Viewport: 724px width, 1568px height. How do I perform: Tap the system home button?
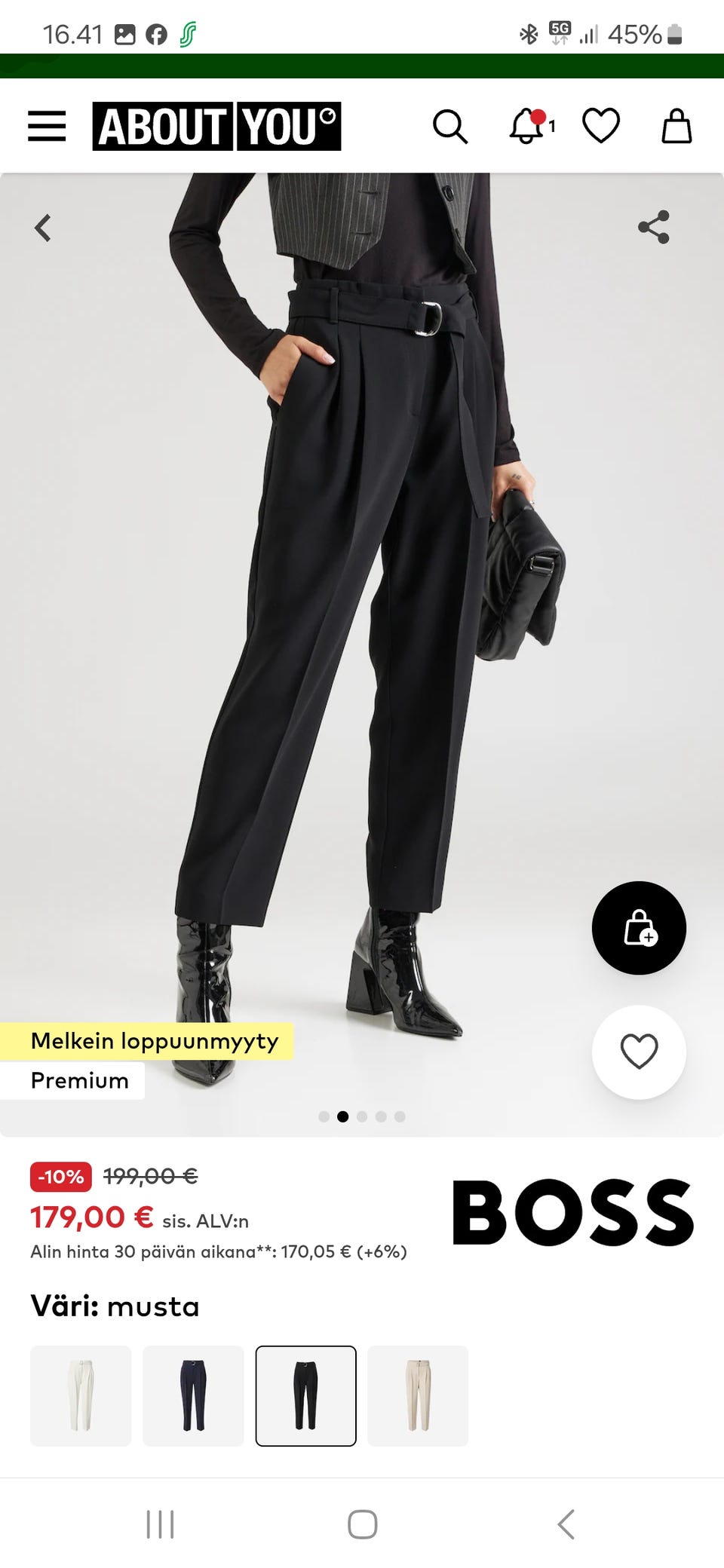[x=362, y=1524]
